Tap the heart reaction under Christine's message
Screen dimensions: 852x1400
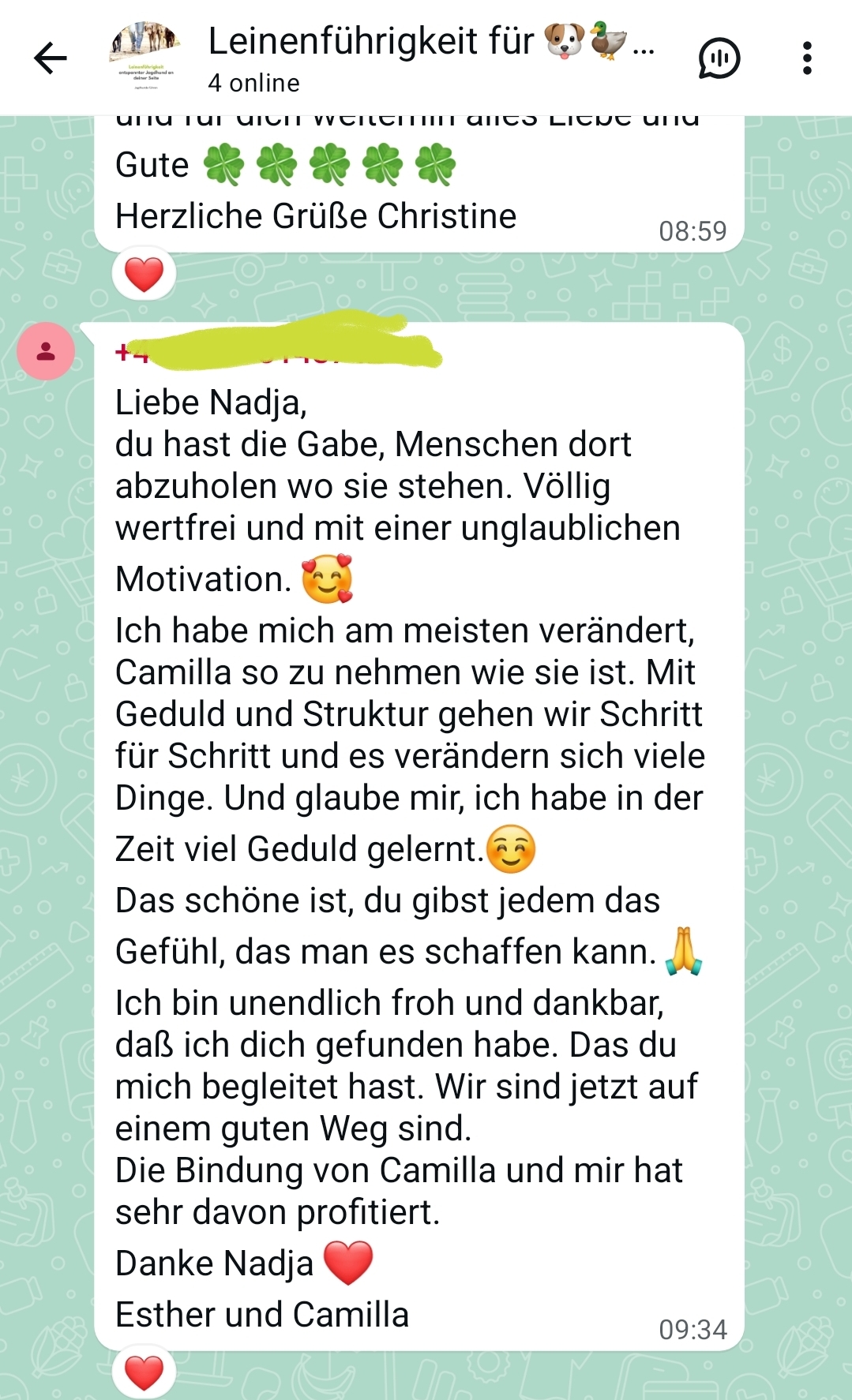click(x=144, y=275)
